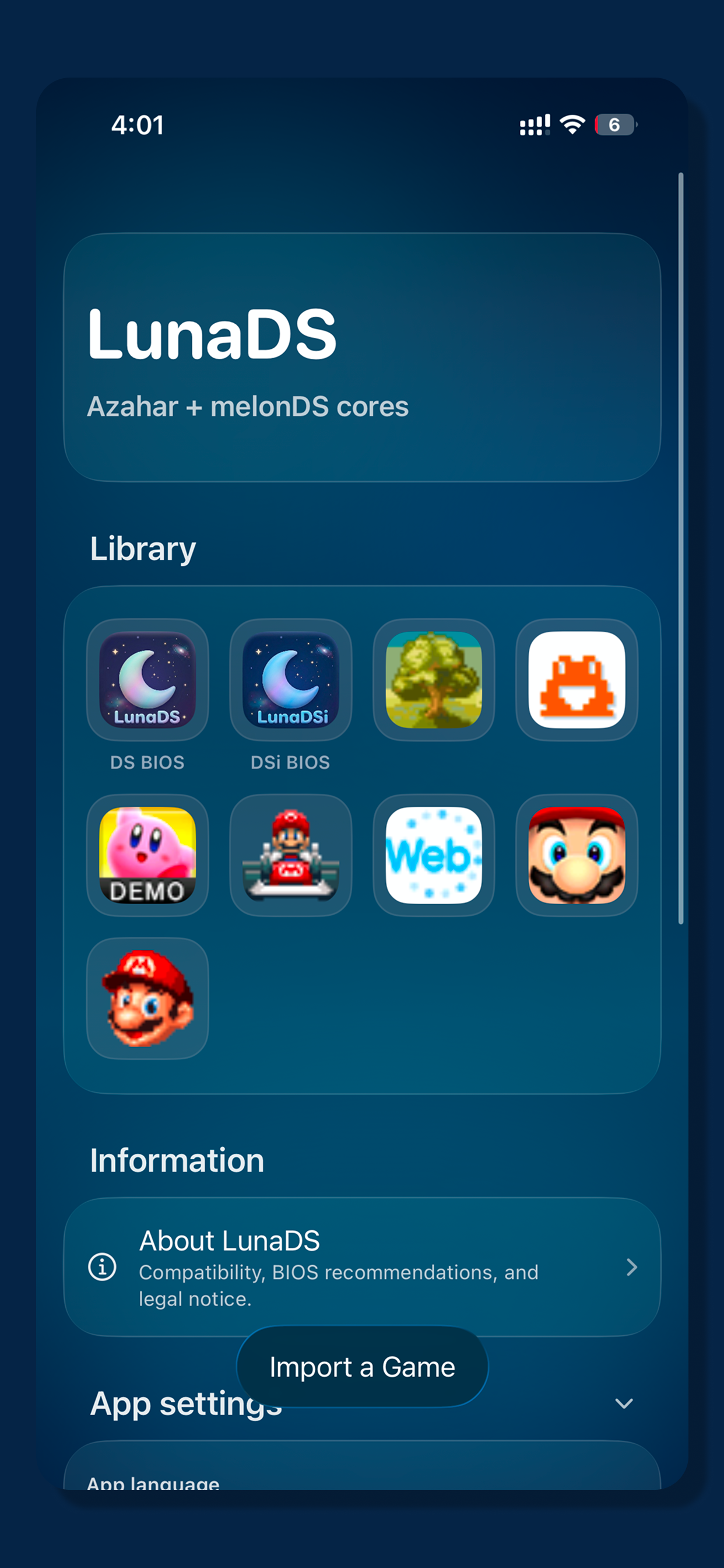724x1568 pixels.
Task: Tap the Import a Game button
Action: [x=361, y=1367]
